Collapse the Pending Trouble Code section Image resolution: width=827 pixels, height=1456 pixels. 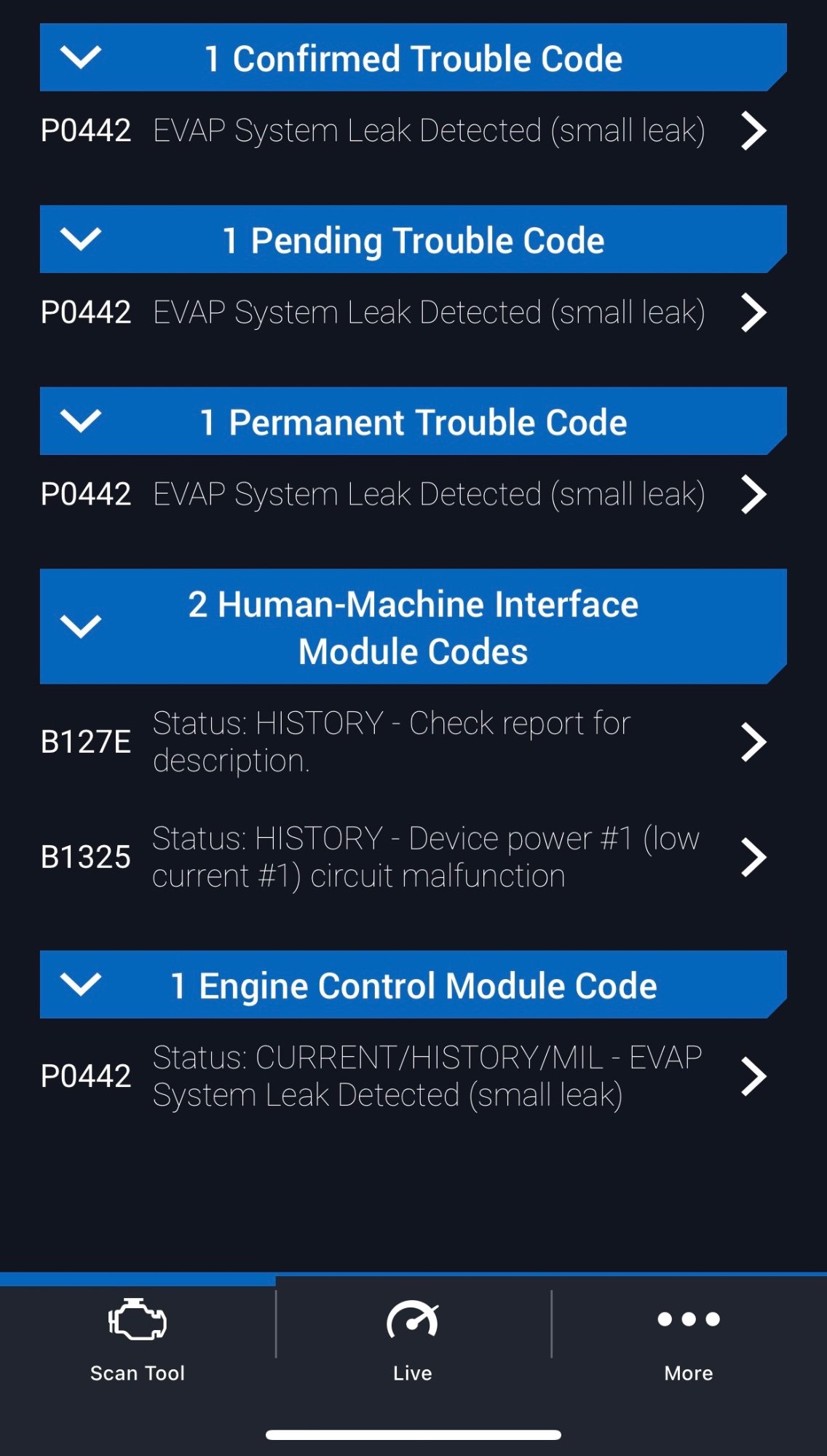pos(413,240)
